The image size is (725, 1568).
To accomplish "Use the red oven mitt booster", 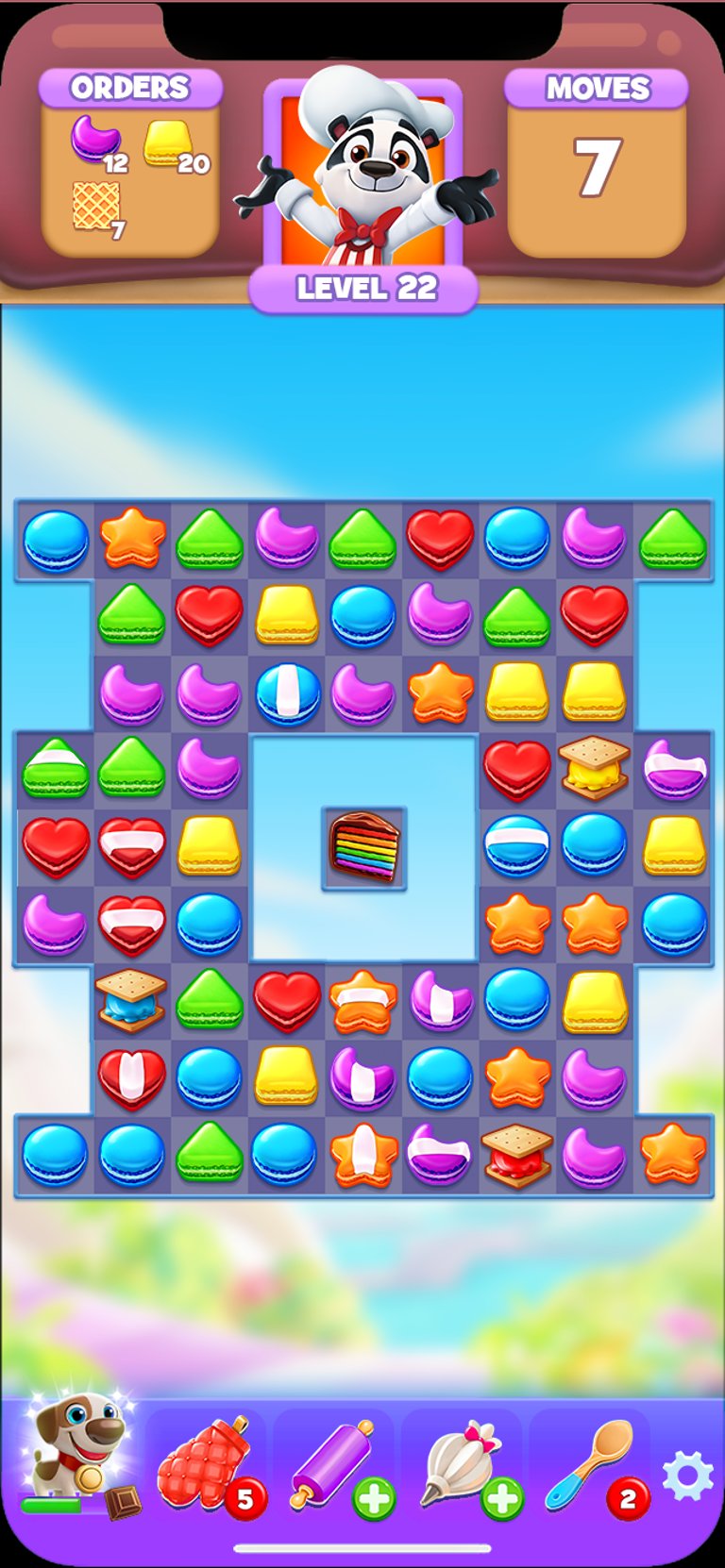I will point(209,1465).
